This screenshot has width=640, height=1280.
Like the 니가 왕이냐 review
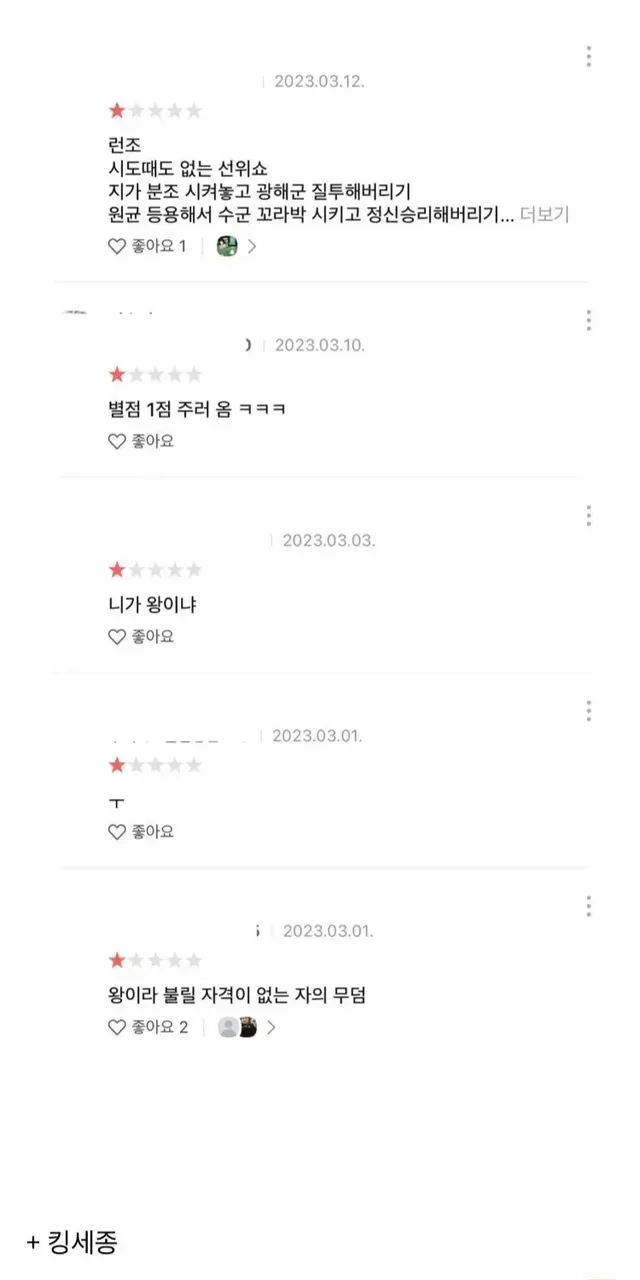(118, 636)
